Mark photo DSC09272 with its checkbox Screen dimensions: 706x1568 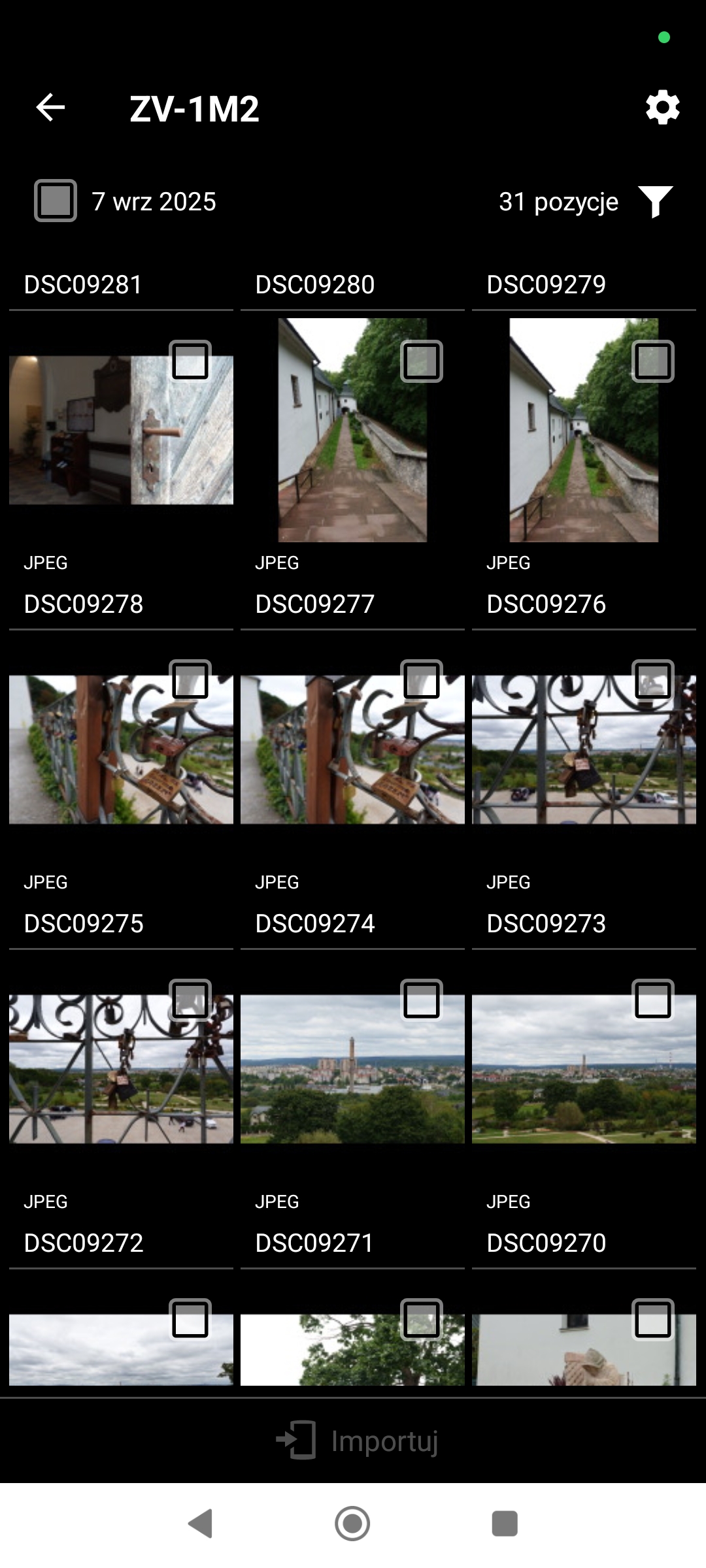coord(190,1000)
